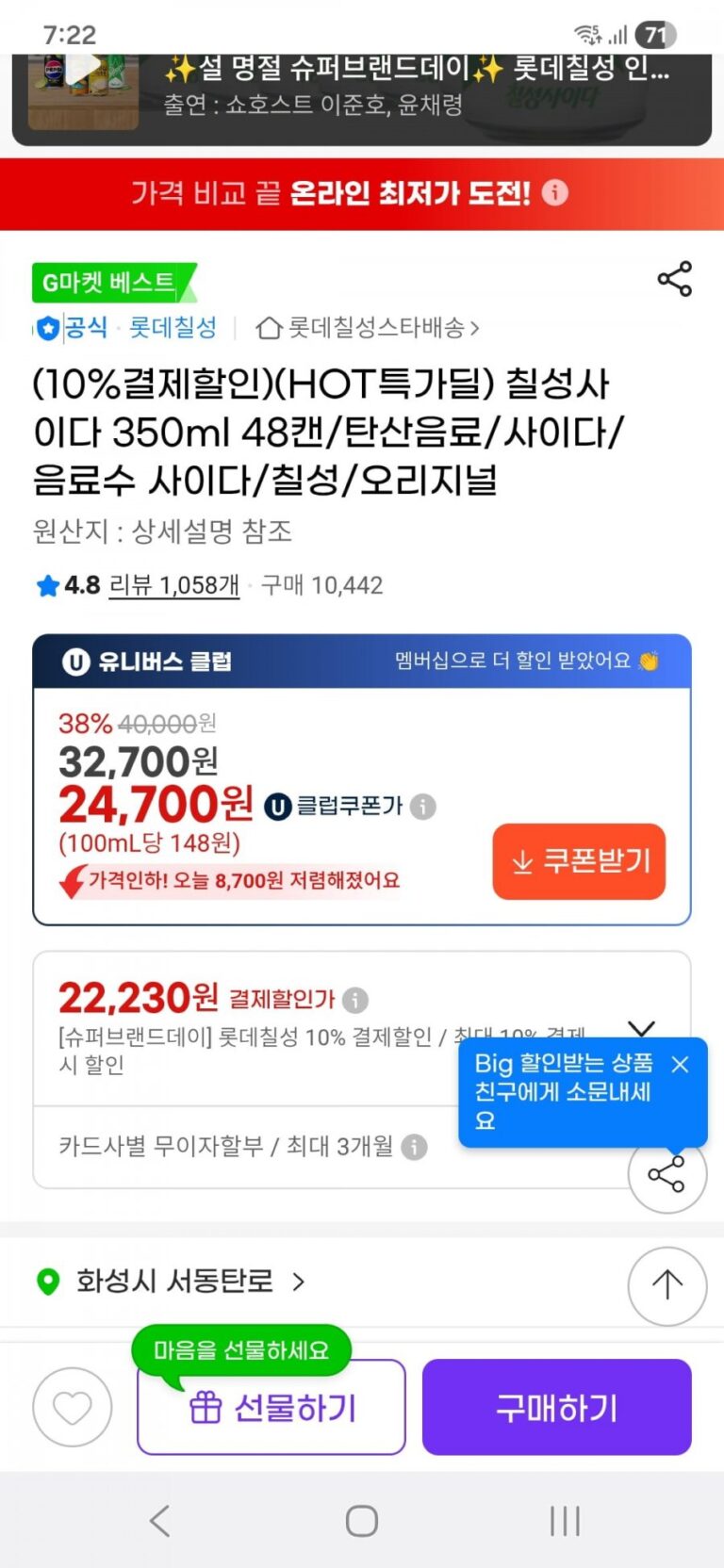Go back using system back button
Viewport: 724px width, 1568px height.
160,1520
